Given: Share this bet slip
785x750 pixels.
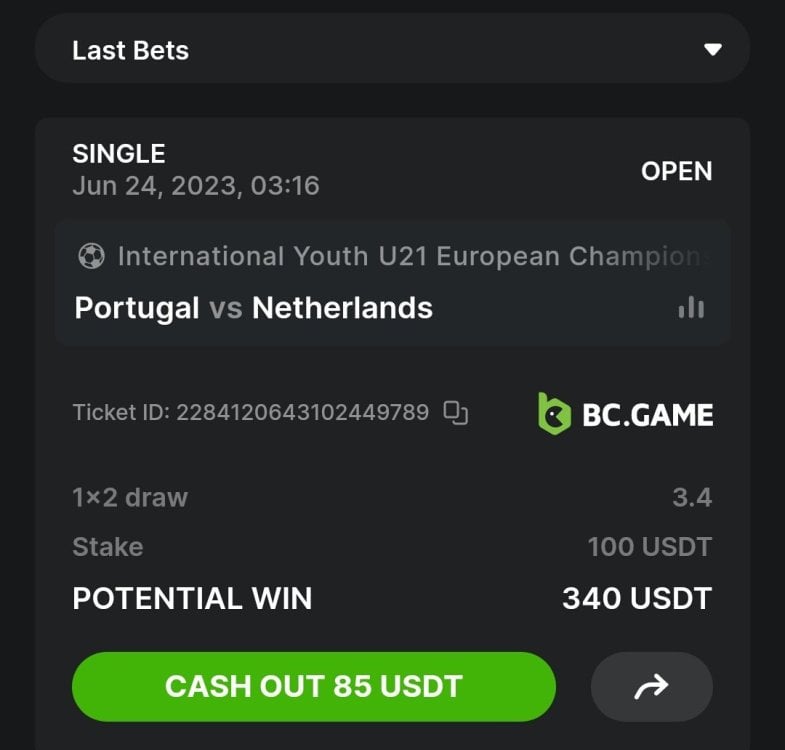Looking at the screenshot, I should coord(651,686).
